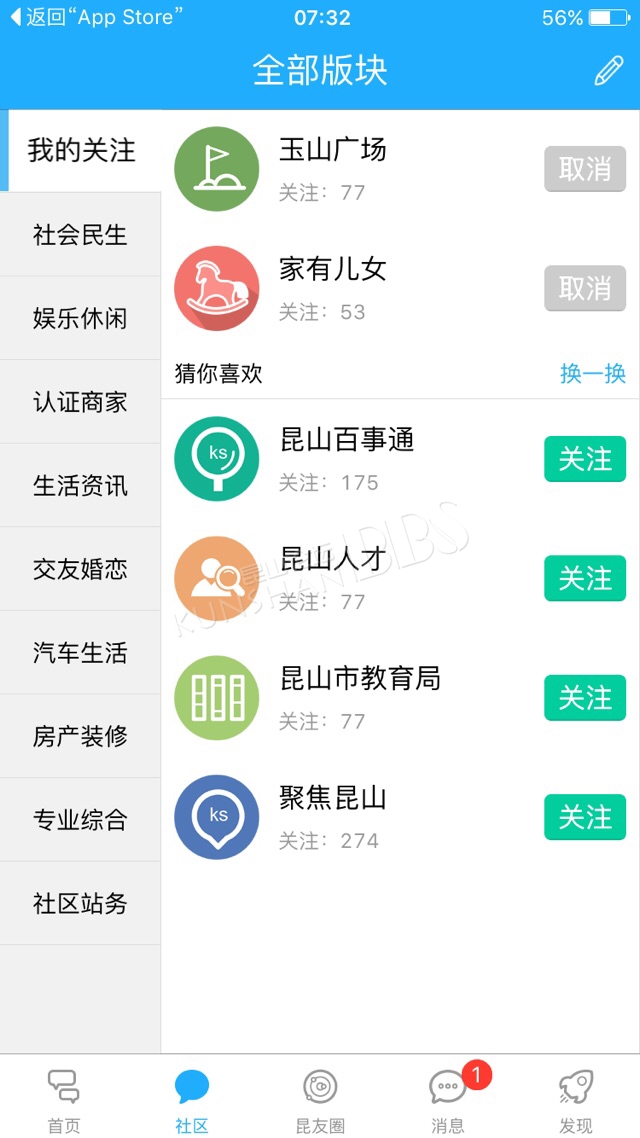Screen dimensions: 640x1138
Task: Unfollow 玉山广场 with 取消 button
Action: click(x=585, y=169)
